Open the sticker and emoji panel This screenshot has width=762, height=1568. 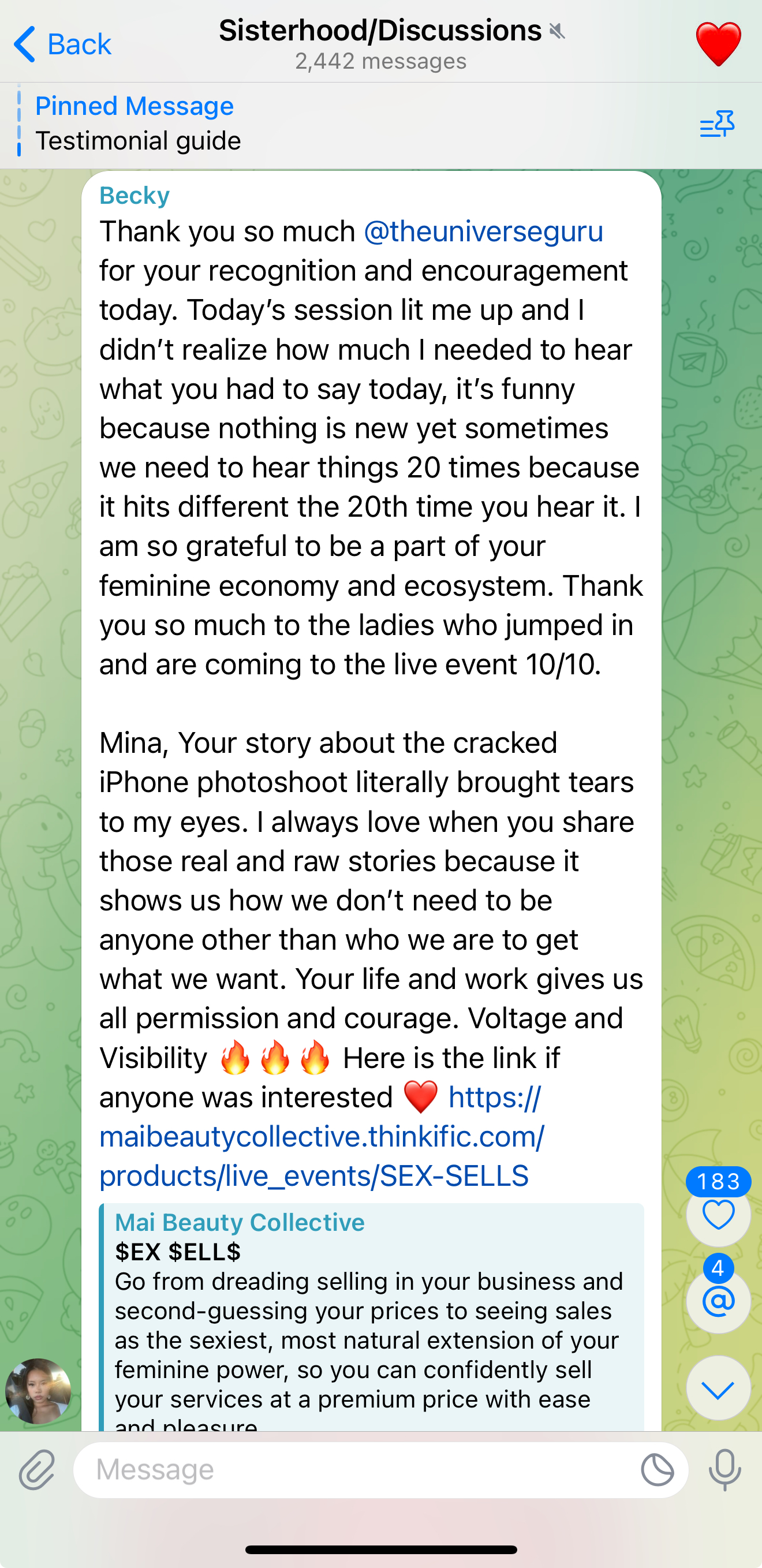pyautogui.click(x=658, y=1470)
